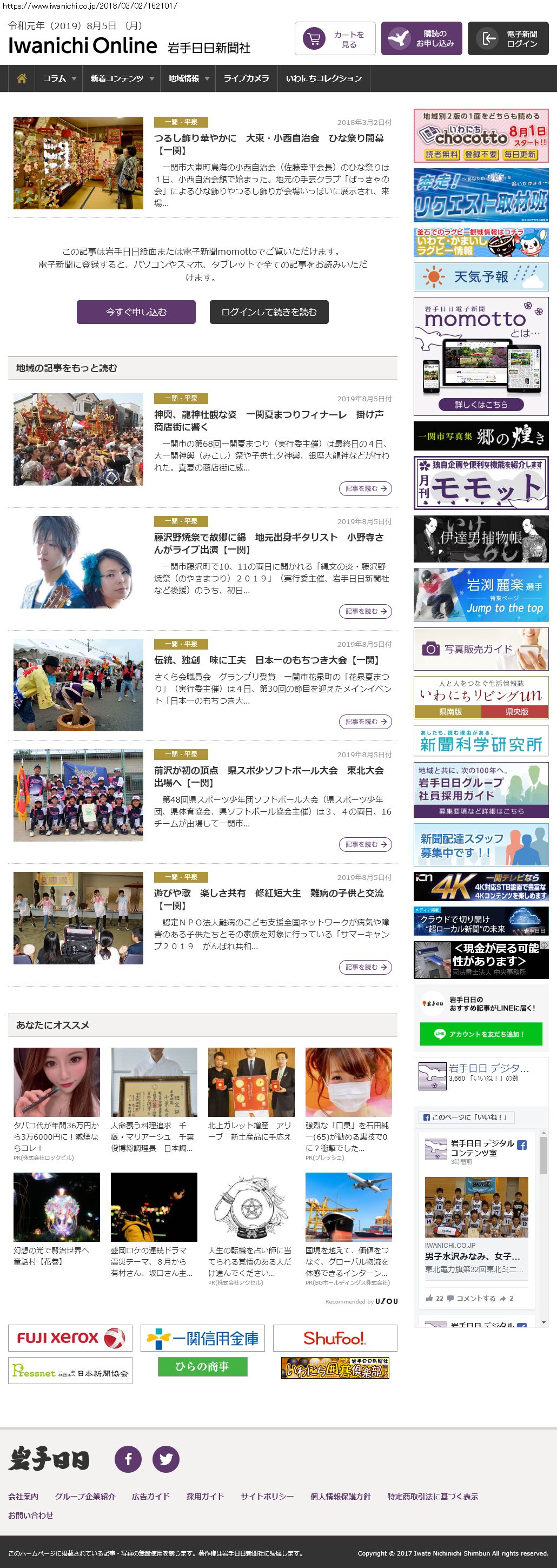Screen dimensions: 557x1568
Task: Expand the 新着コンテンツ menu
Action: 121,78
